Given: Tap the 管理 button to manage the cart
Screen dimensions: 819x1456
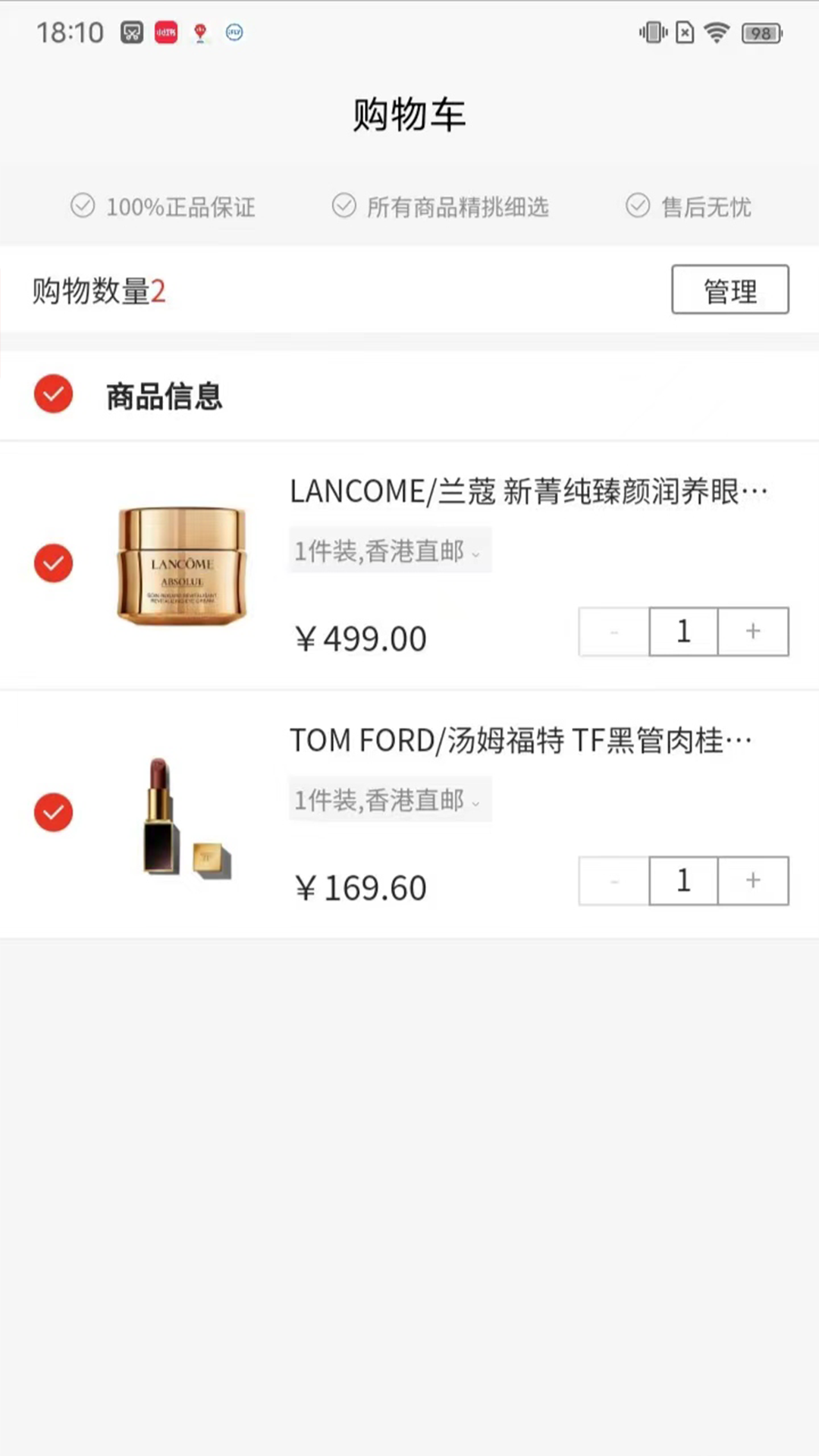Looking at the screenshot, I should [x=730, y=290].
